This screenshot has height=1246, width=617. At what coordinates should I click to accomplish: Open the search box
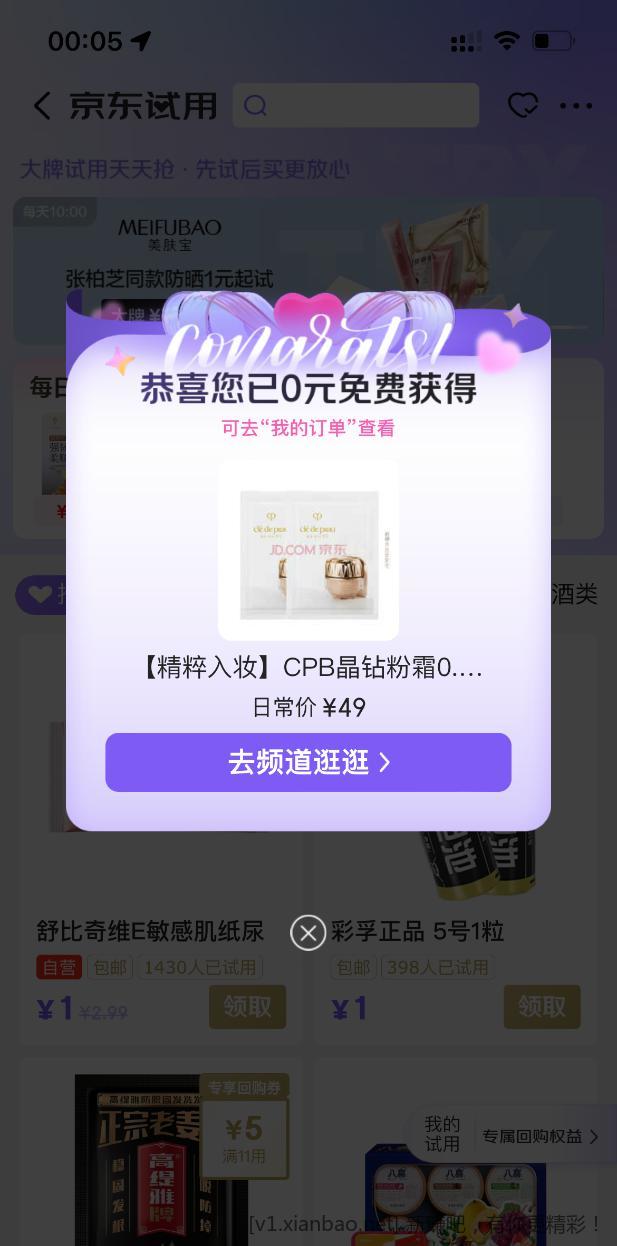point(355,106)
